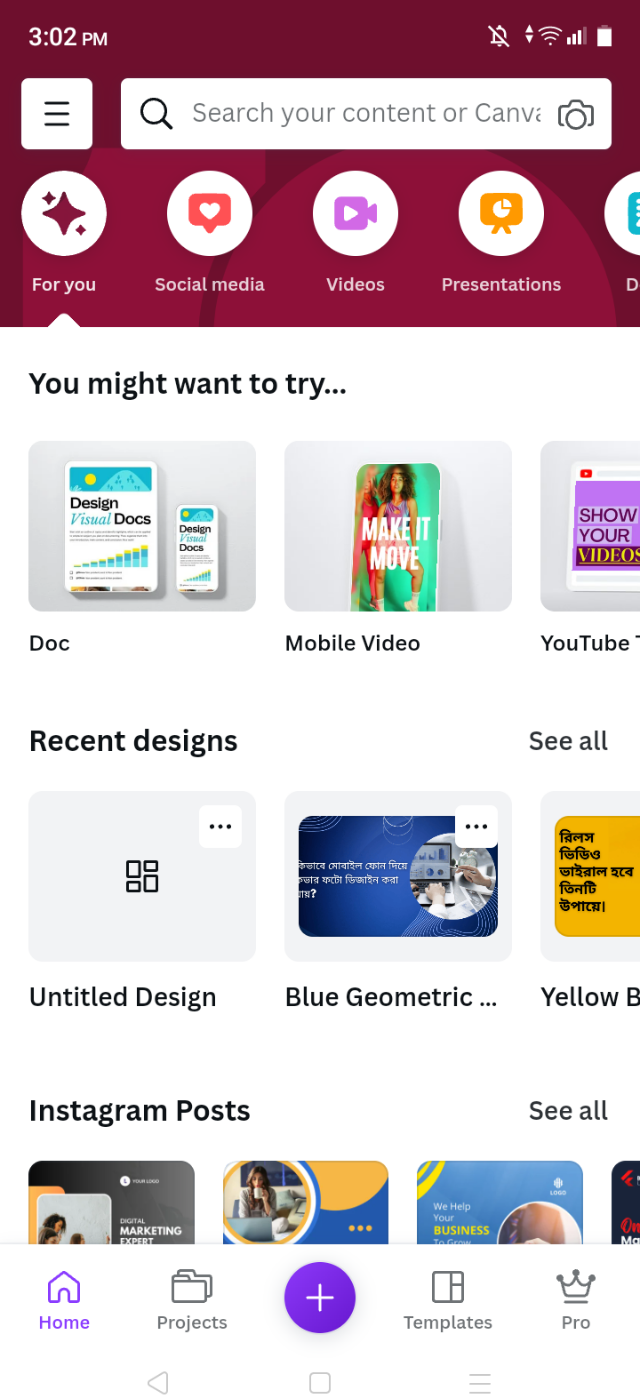Switch to the Templates tab

coord(448,1299)
